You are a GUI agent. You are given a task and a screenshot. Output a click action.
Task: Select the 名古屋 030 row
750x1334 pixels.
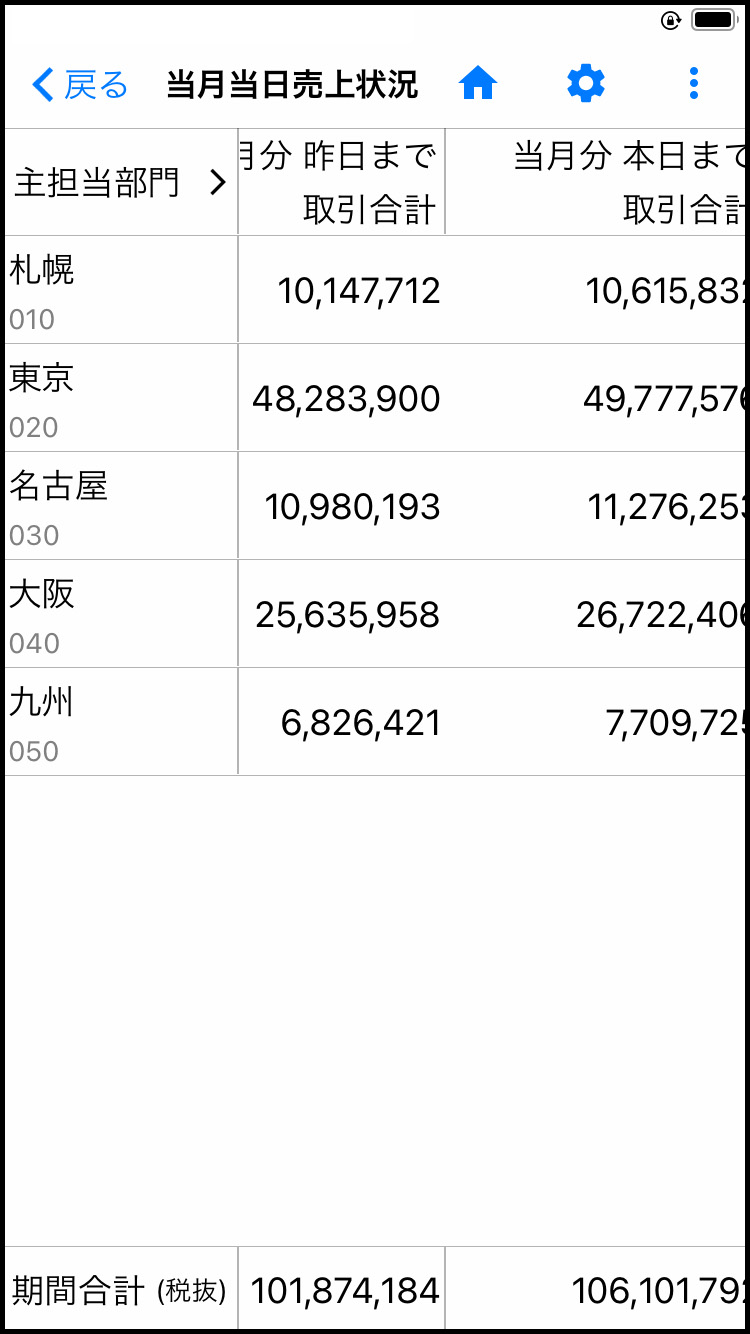(x=375, y=506)
